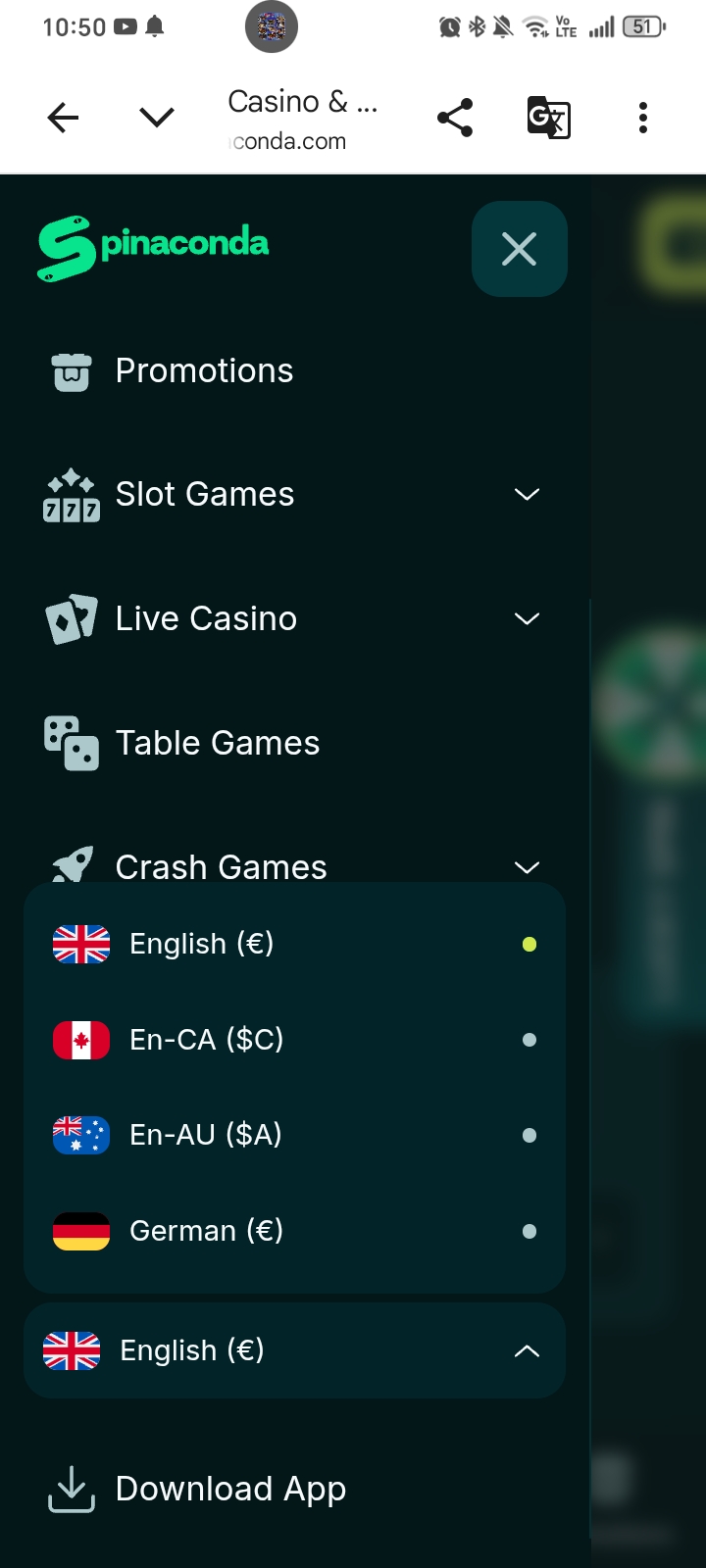Image resolution: width=706 pixels, height=1568 pixels.
Task: Open Table Games
Action: [218, 744]
